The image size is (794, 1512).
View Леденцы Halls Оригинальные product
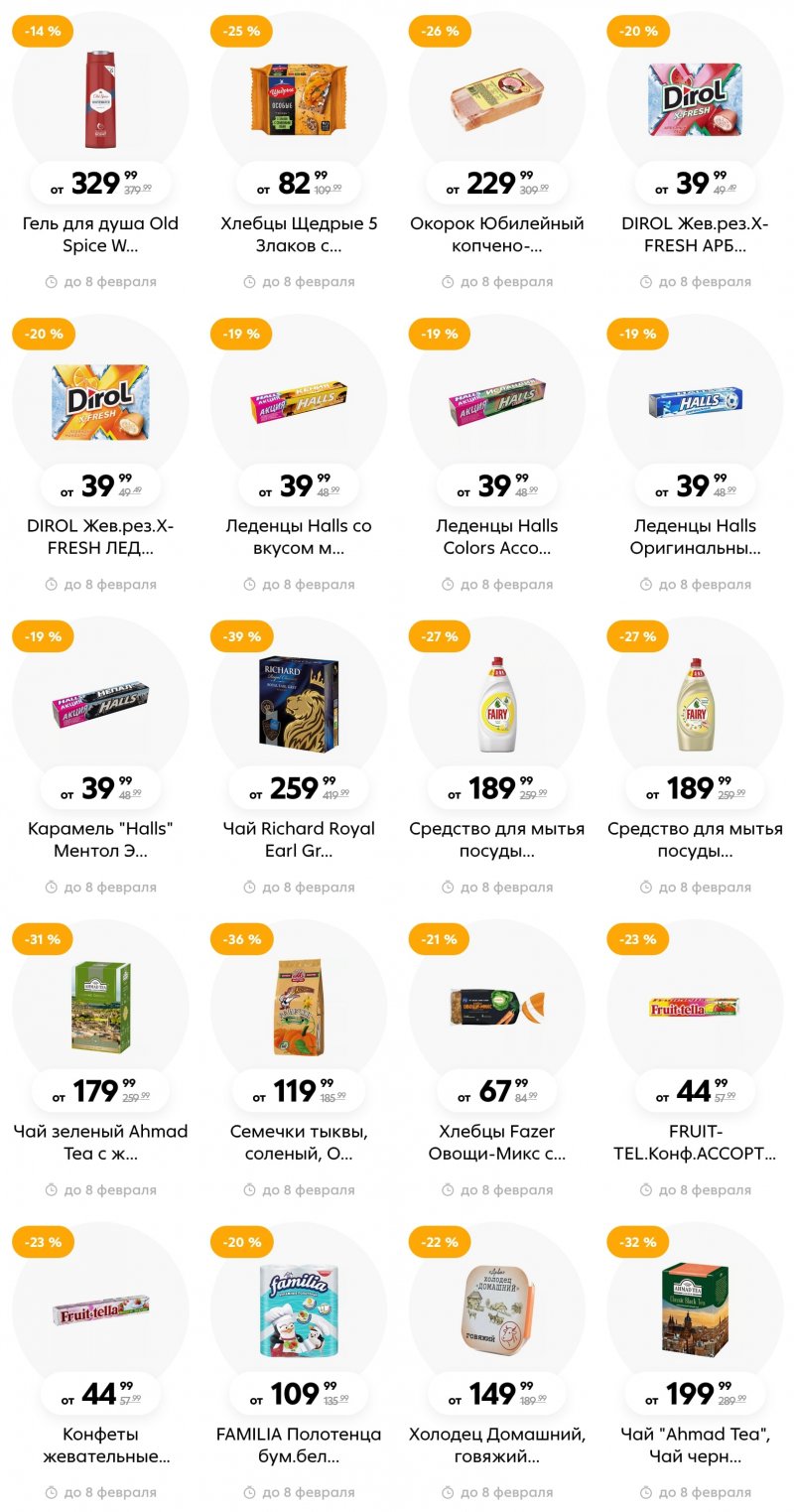click(695, 402)
